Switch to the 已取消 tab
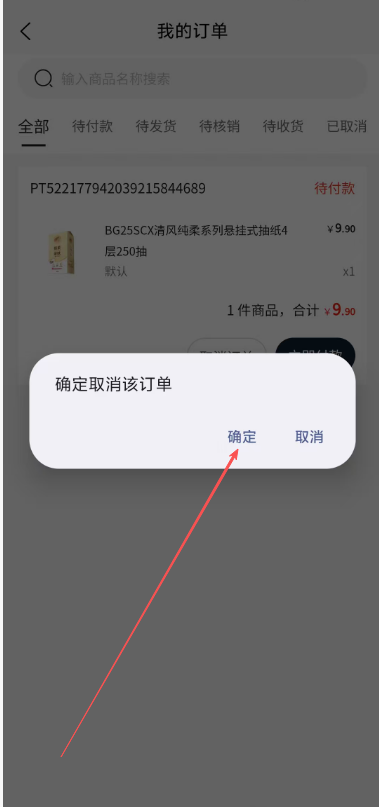This screenshot has width=379, height=807. 347,126
